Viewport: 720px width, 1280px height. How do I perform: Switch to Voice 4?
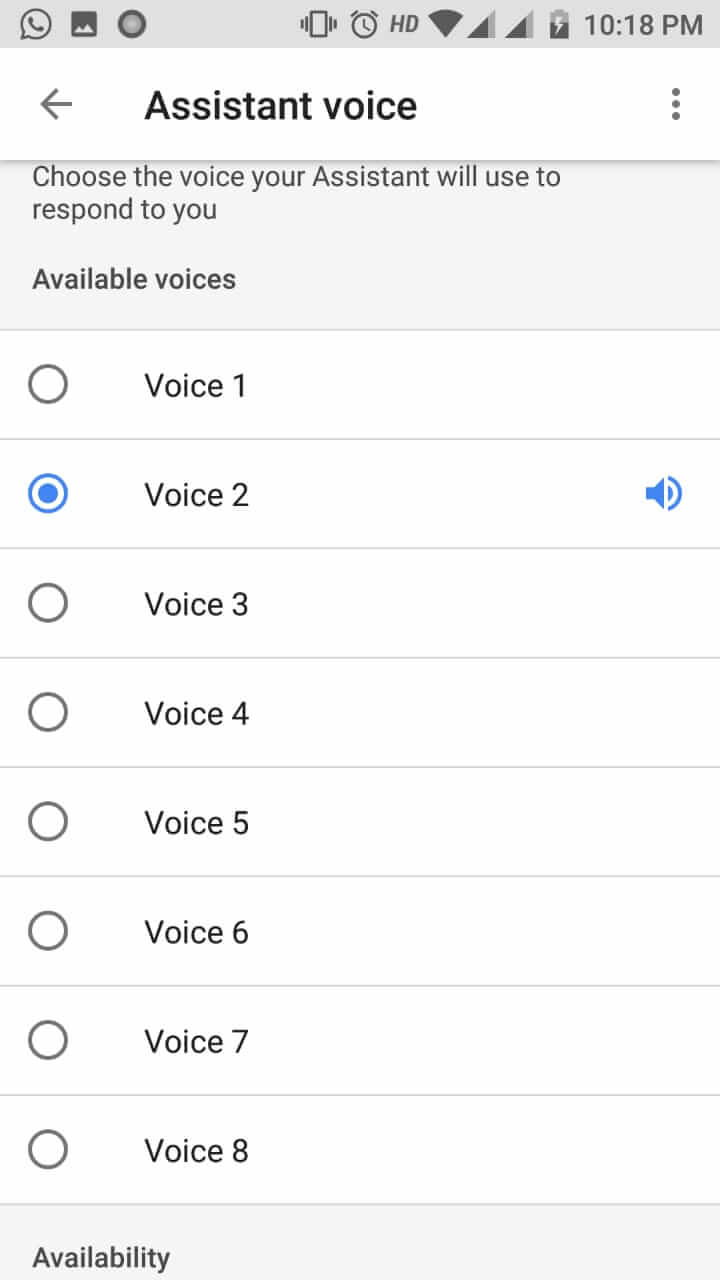(360, 713)
